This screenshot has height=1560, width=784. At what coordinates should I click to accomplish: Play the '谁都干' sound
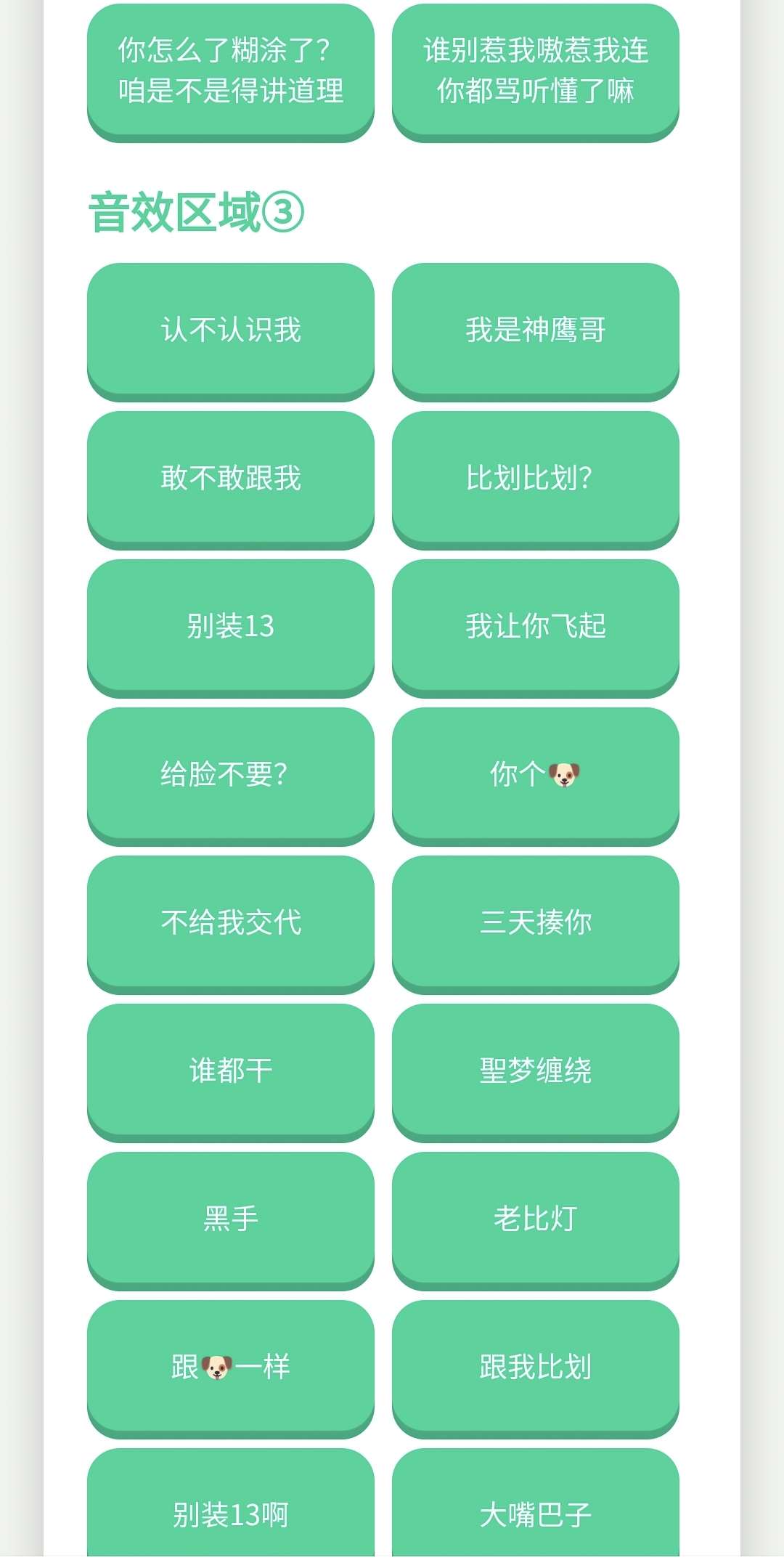click(x=231, y=1071)
